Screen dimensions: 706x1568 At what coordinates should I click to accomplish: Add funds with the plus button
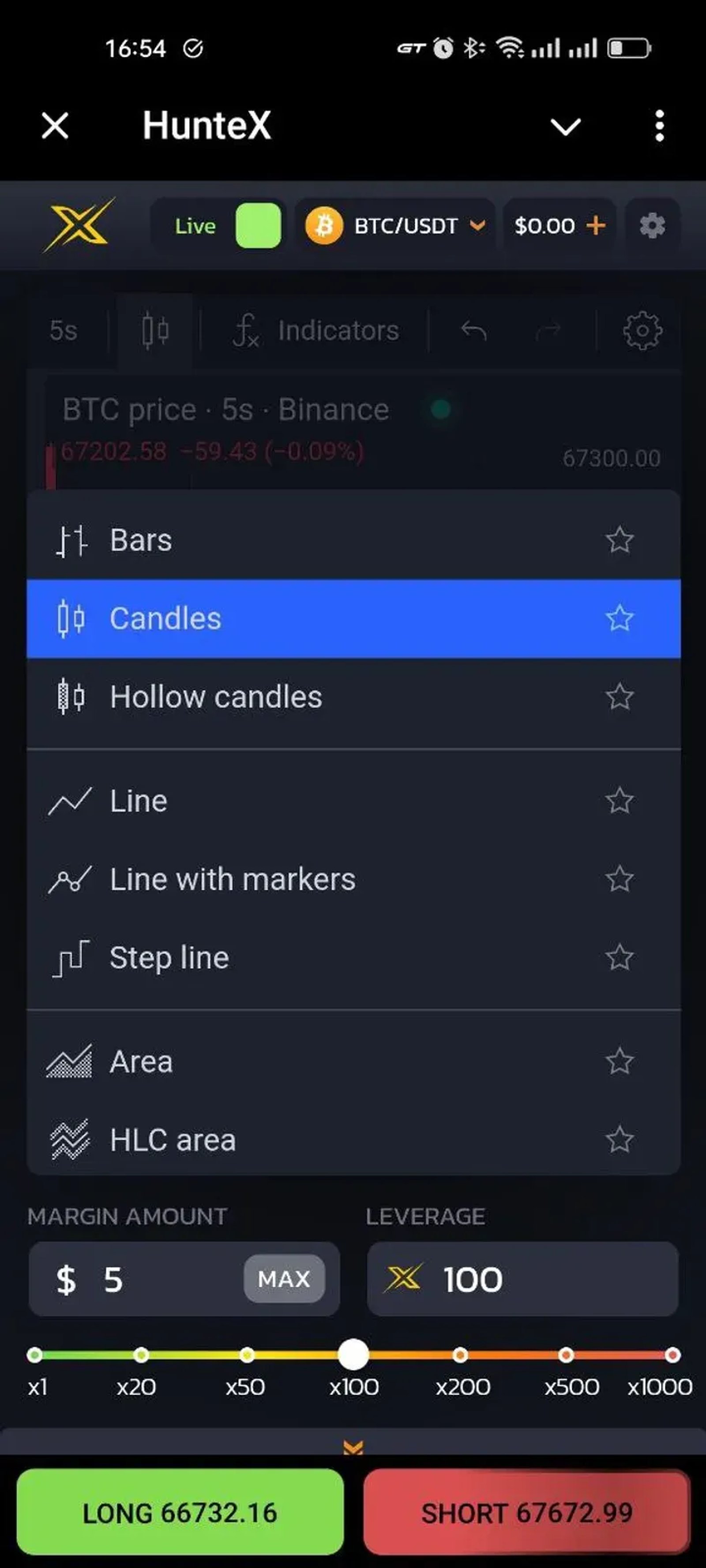(595, 226)
